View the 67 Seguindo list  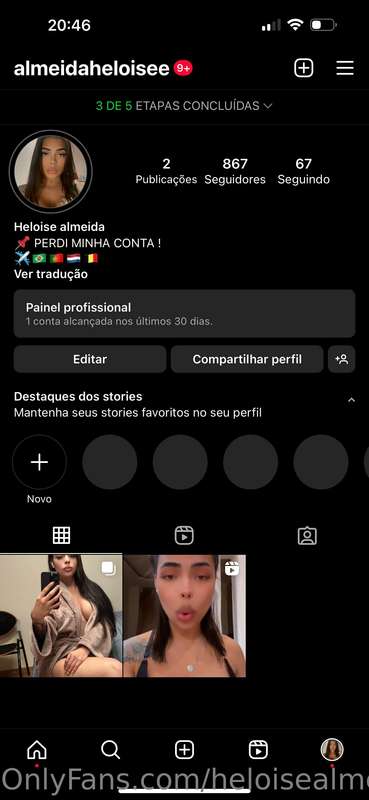pos(303,171)
